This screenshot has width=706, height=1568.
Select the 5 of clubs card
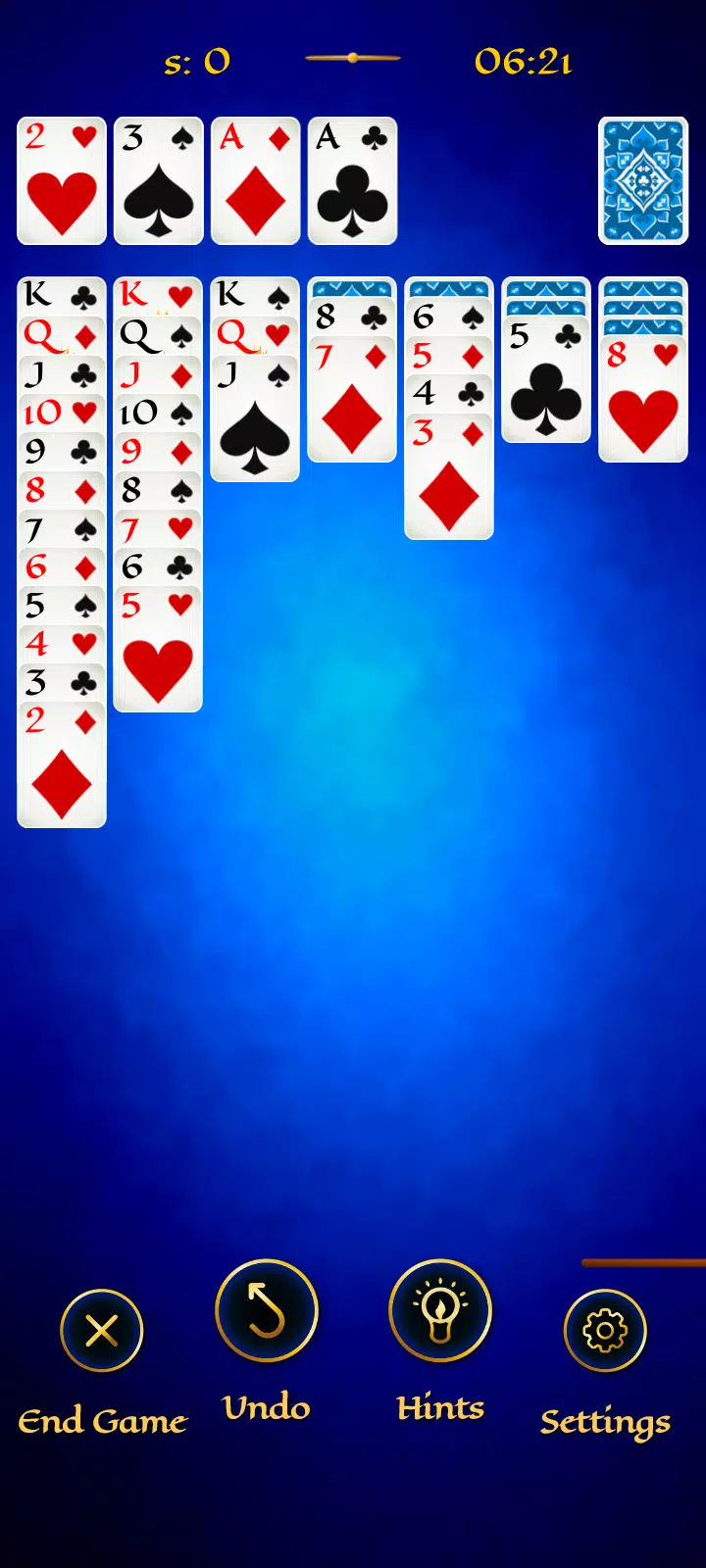546,379
